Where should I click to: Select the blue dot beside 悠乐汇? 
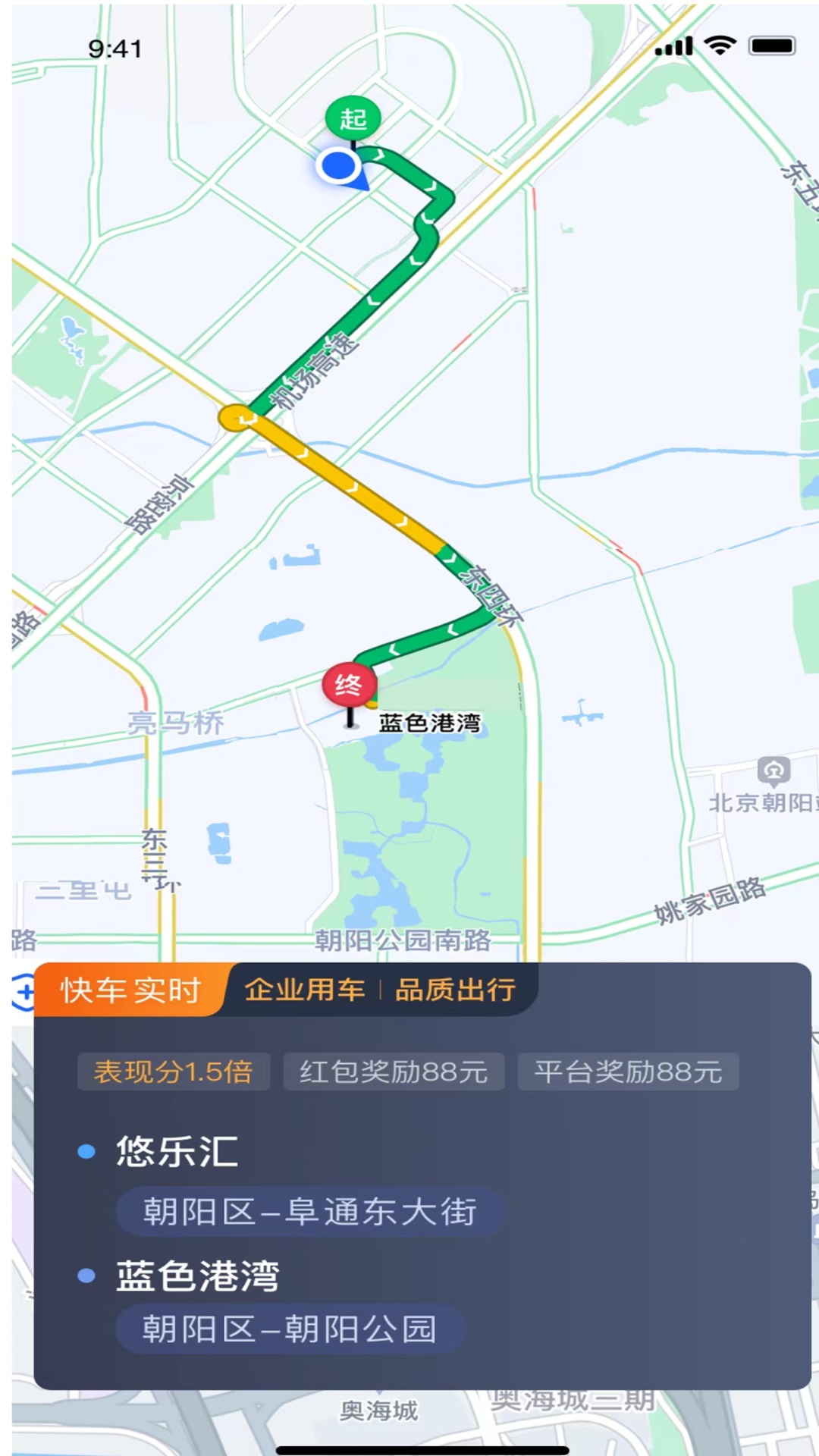(x=85, y=1151)
